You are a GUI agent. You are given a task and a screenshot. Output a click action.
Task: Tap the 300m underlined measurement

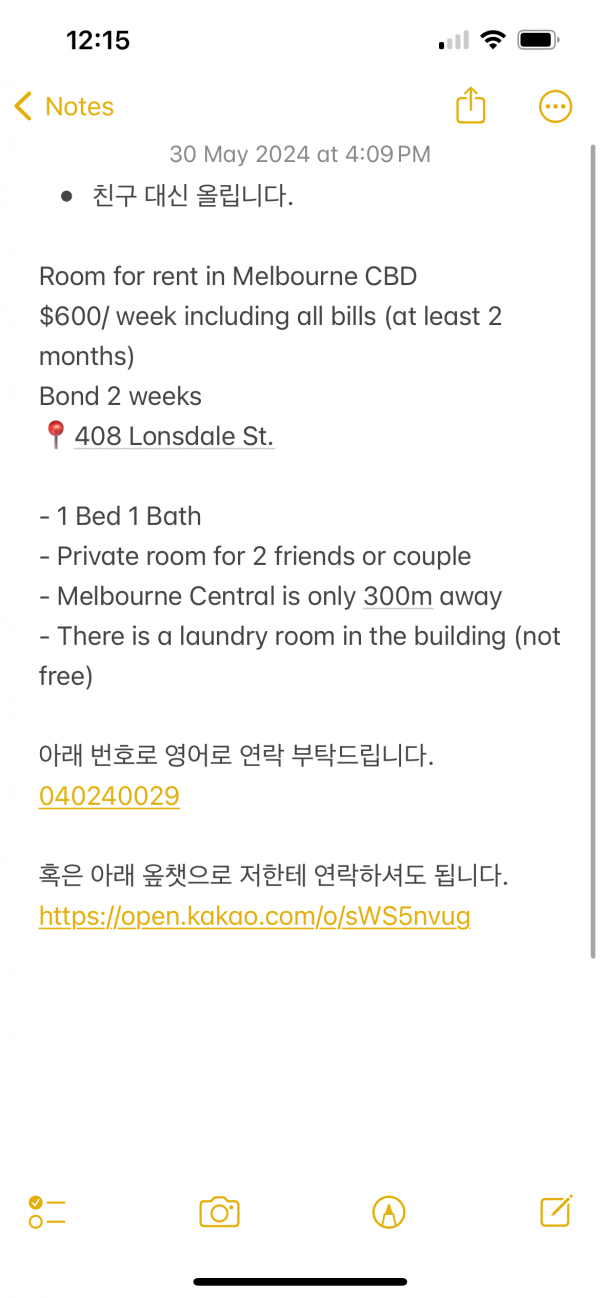click(x=398, y=597)
